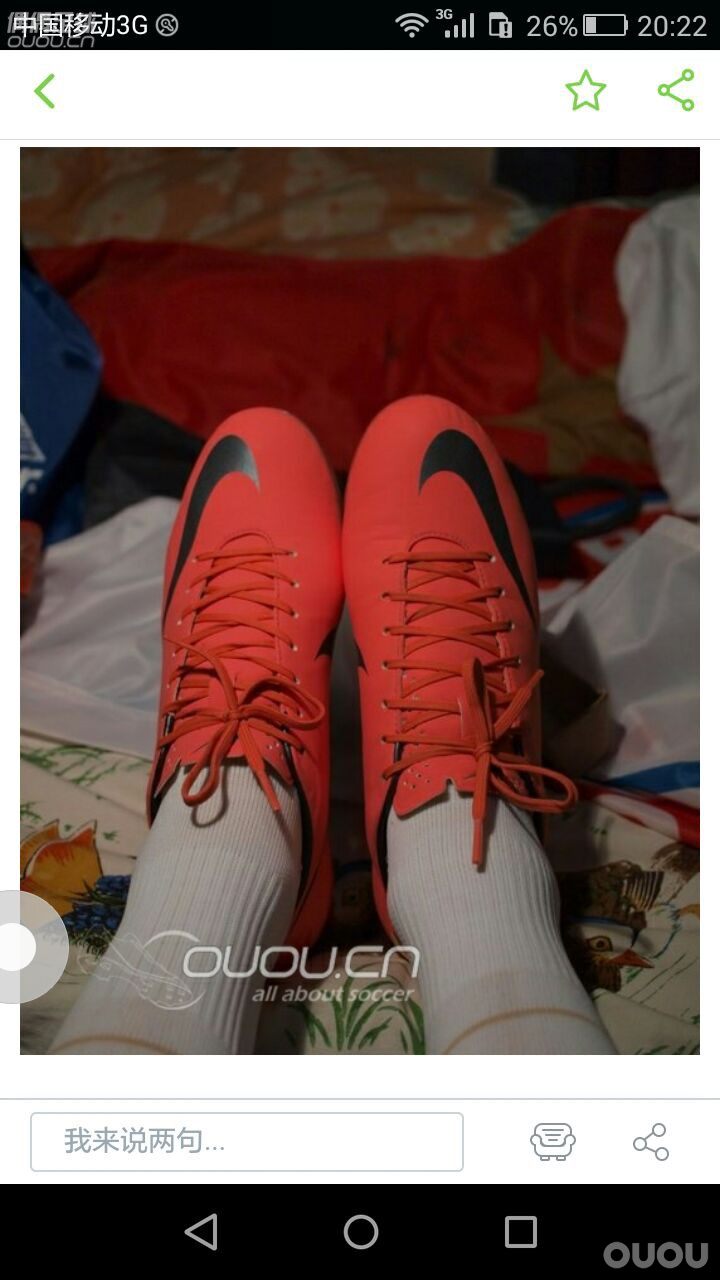Viewport: 720px width, 1280px height.
Task: Favorite this post with the star
Action: point(585,91)
